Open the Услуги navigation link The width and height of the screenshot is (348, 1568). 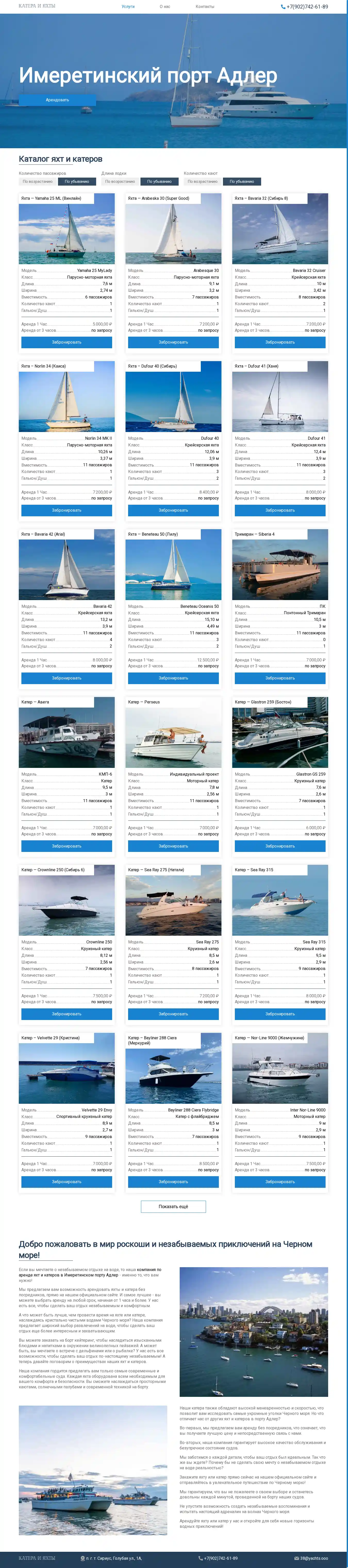point(128,7)
